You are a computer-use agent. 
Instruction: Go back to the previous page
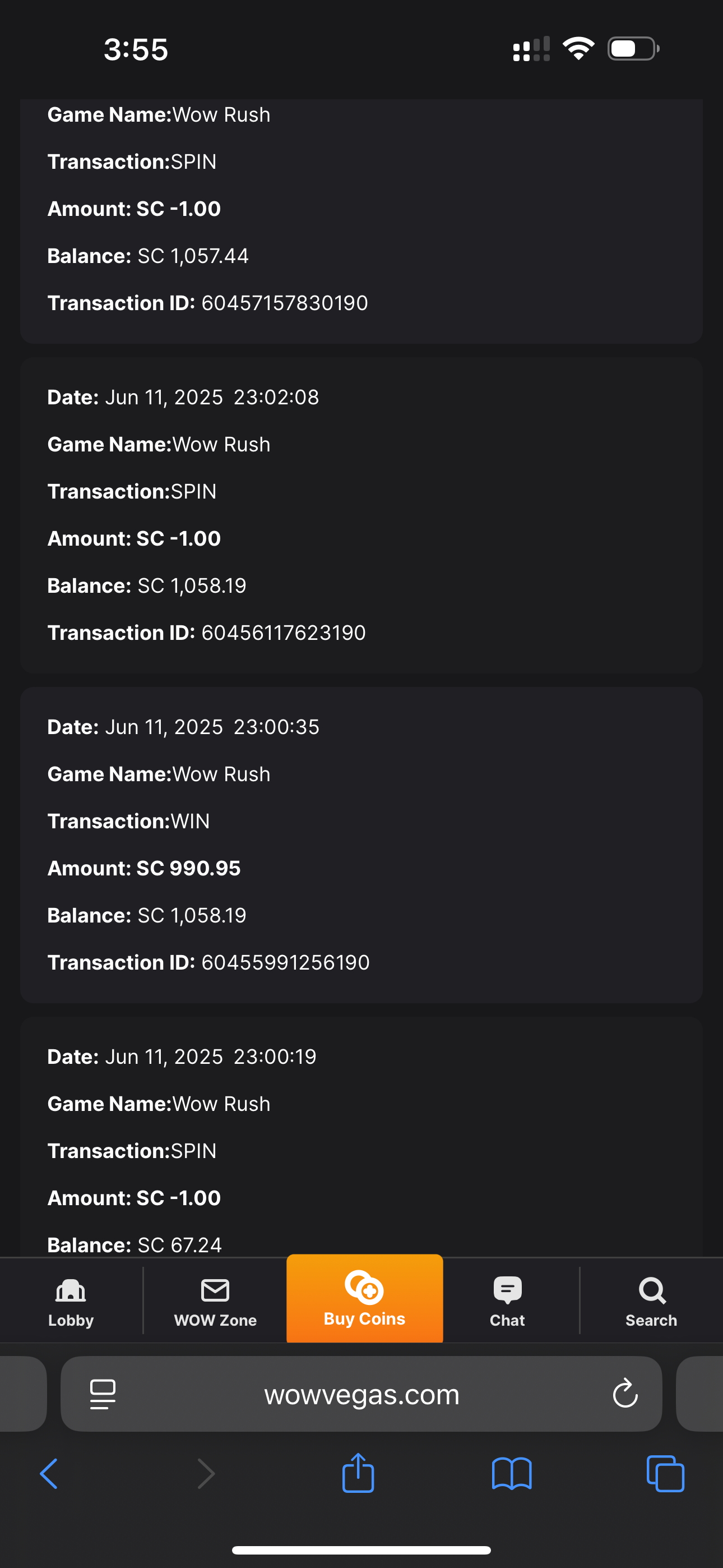49,1474
